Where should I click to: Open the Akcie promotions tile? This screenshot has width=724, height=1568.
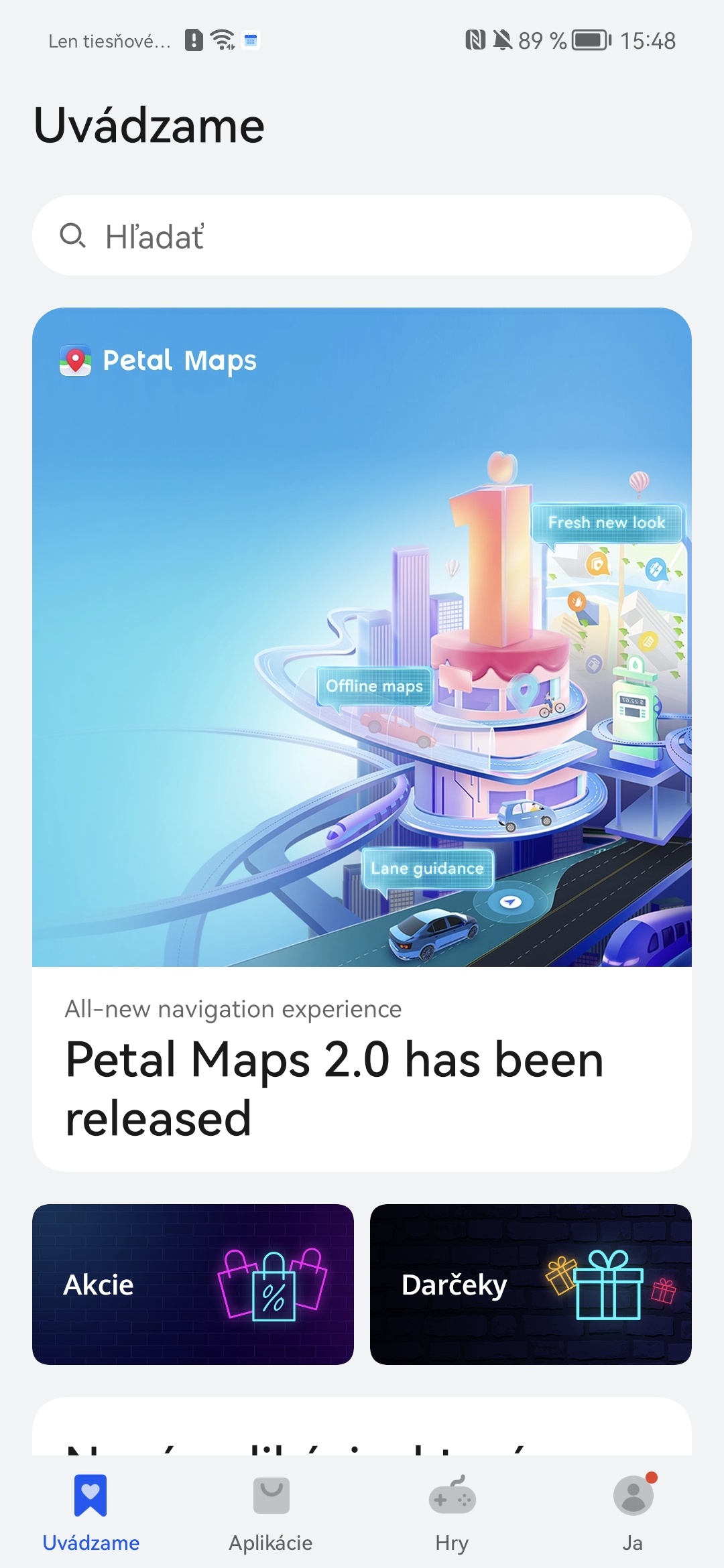click(193, 1284)
